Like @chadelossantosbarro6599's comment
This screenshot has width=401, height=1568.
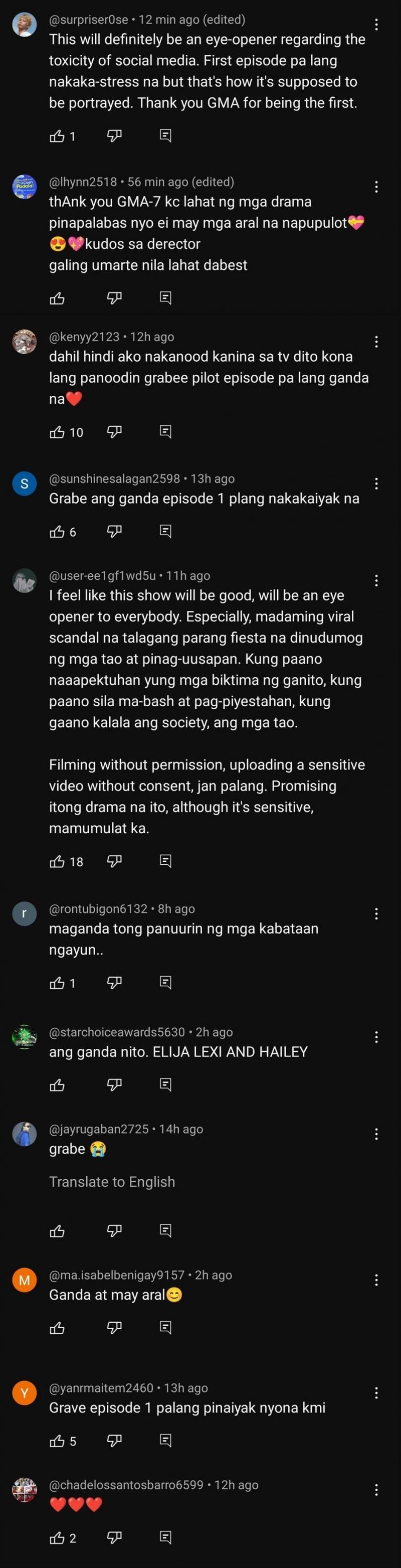point(57,1538)
